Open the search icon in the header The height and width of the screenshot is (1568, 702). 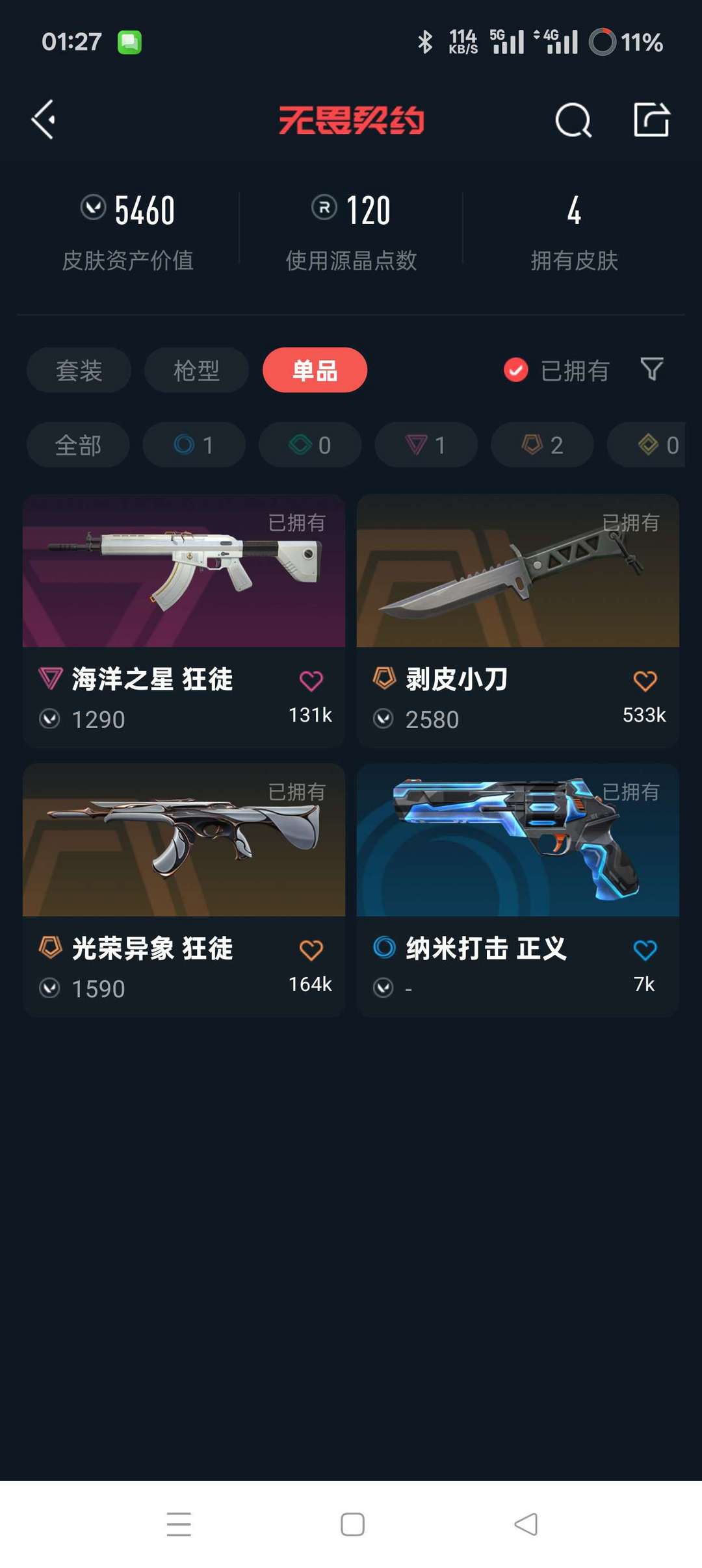click(573, 120)
